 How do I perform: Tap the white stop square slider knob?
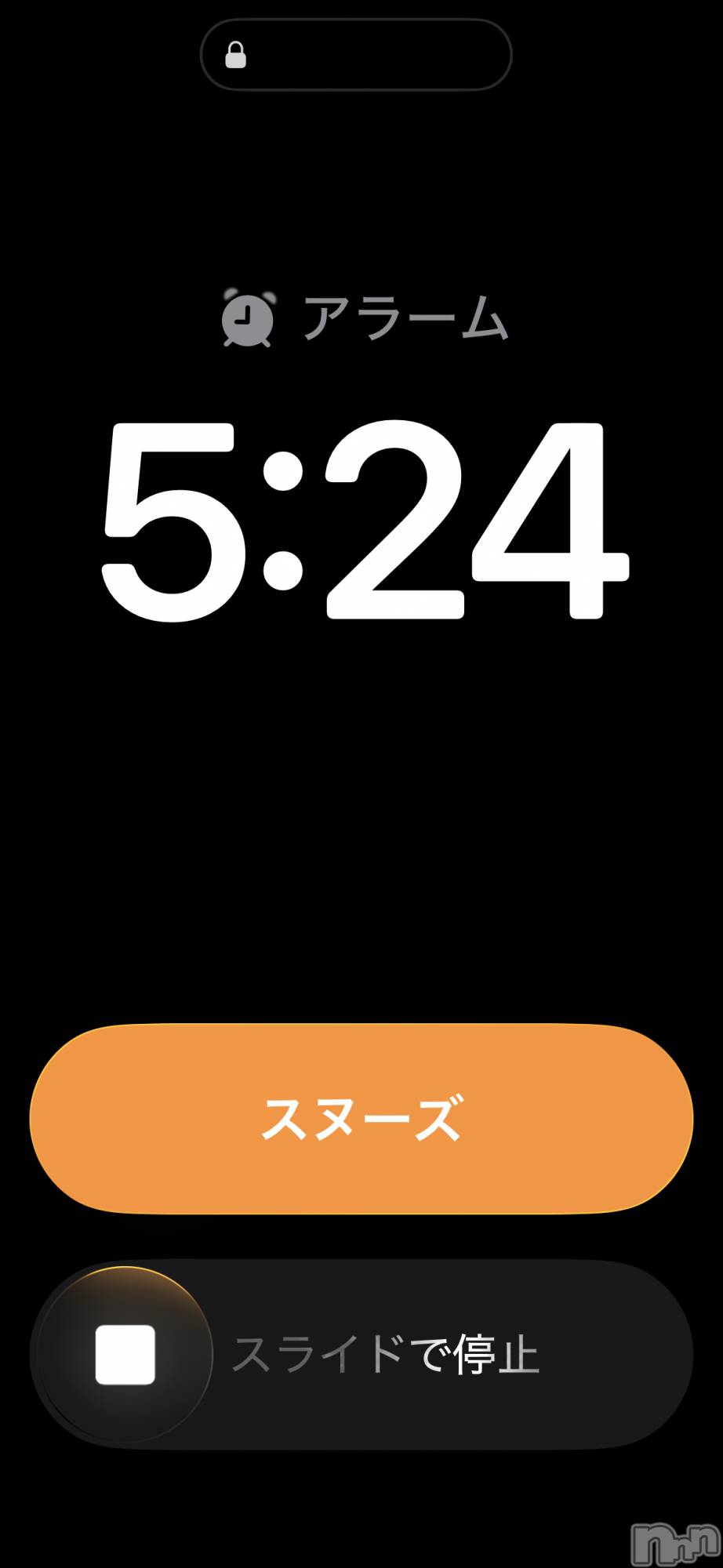(x=125, y=1355)
